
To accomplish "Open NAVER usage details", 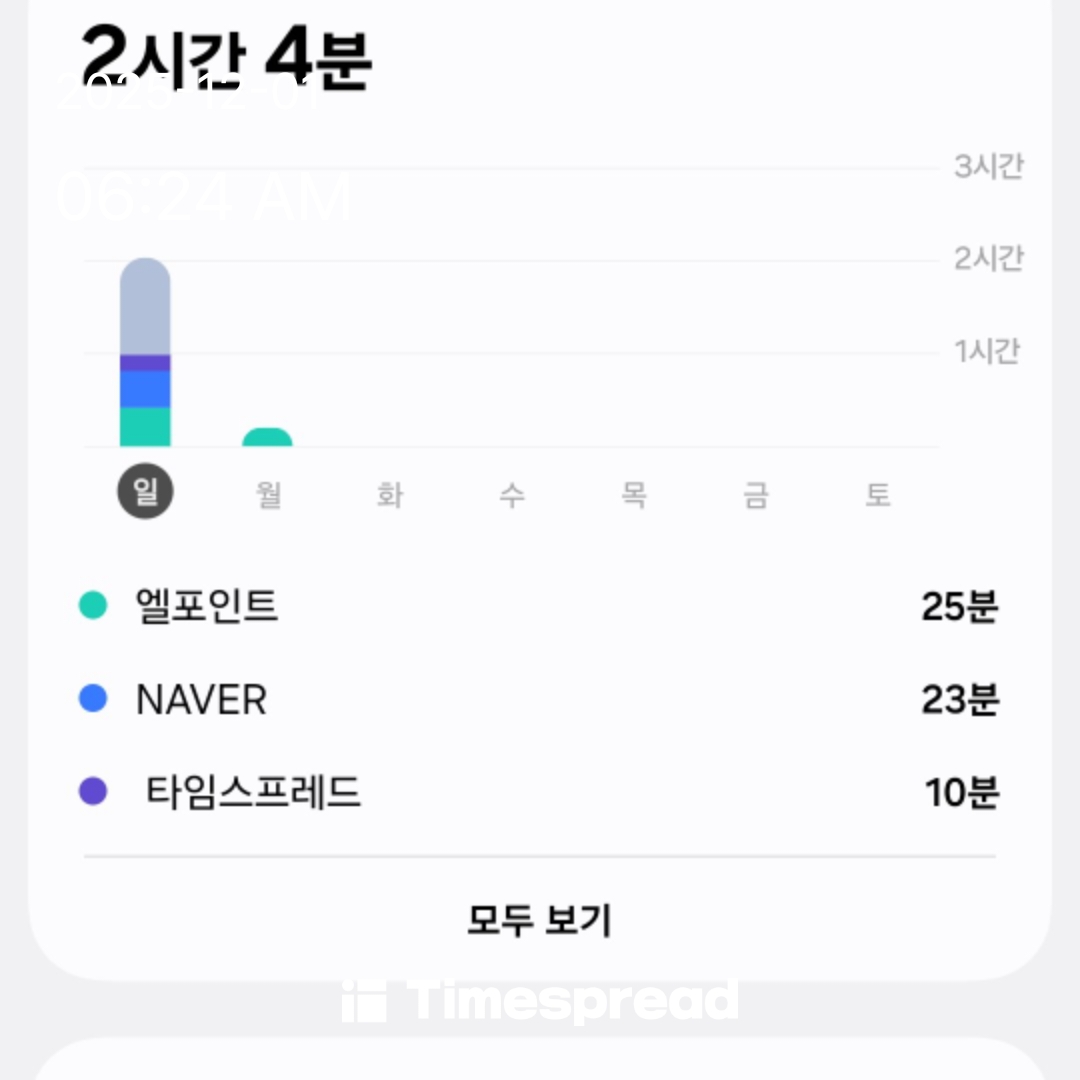I will pyautogui.click(x=540, y=700).
